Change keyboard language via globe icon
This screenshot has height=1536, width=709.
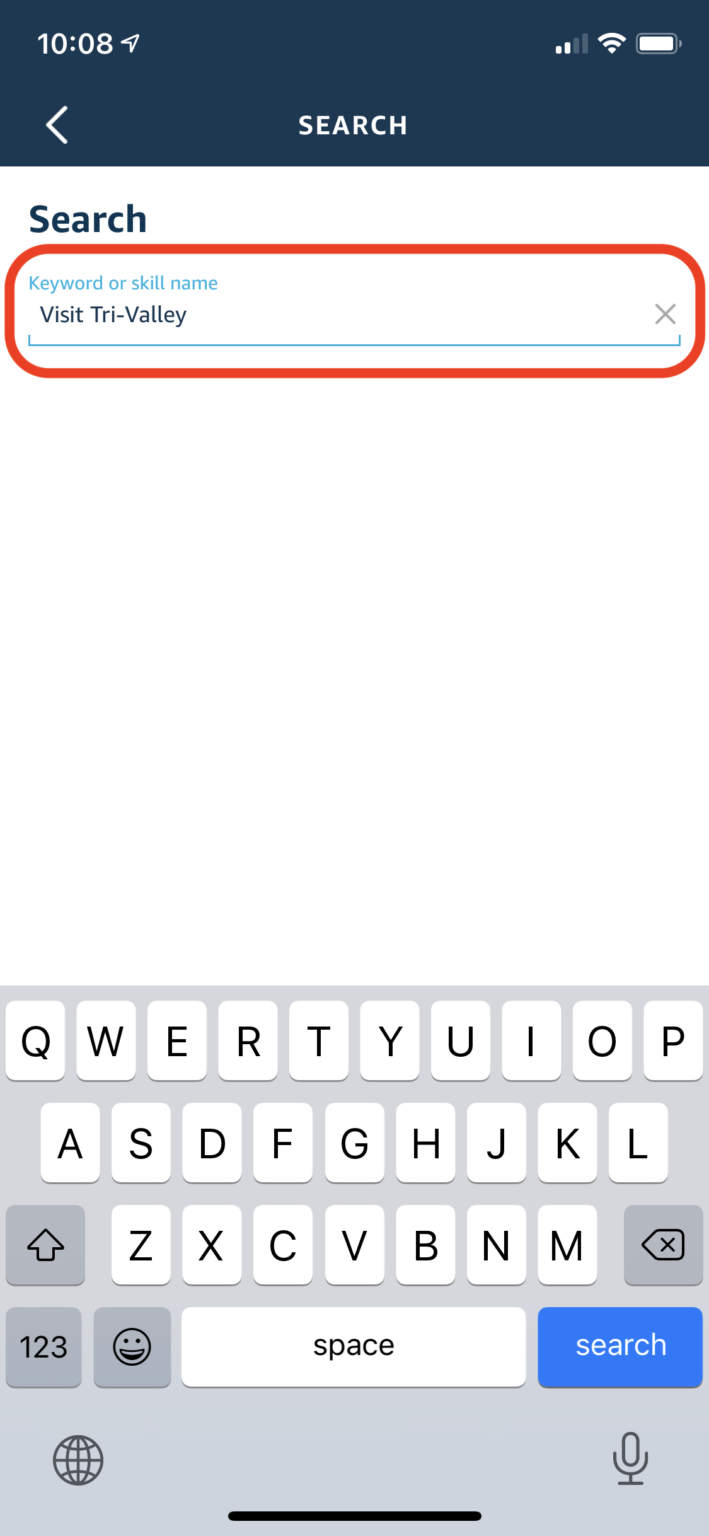click(x=78, y=1460)
